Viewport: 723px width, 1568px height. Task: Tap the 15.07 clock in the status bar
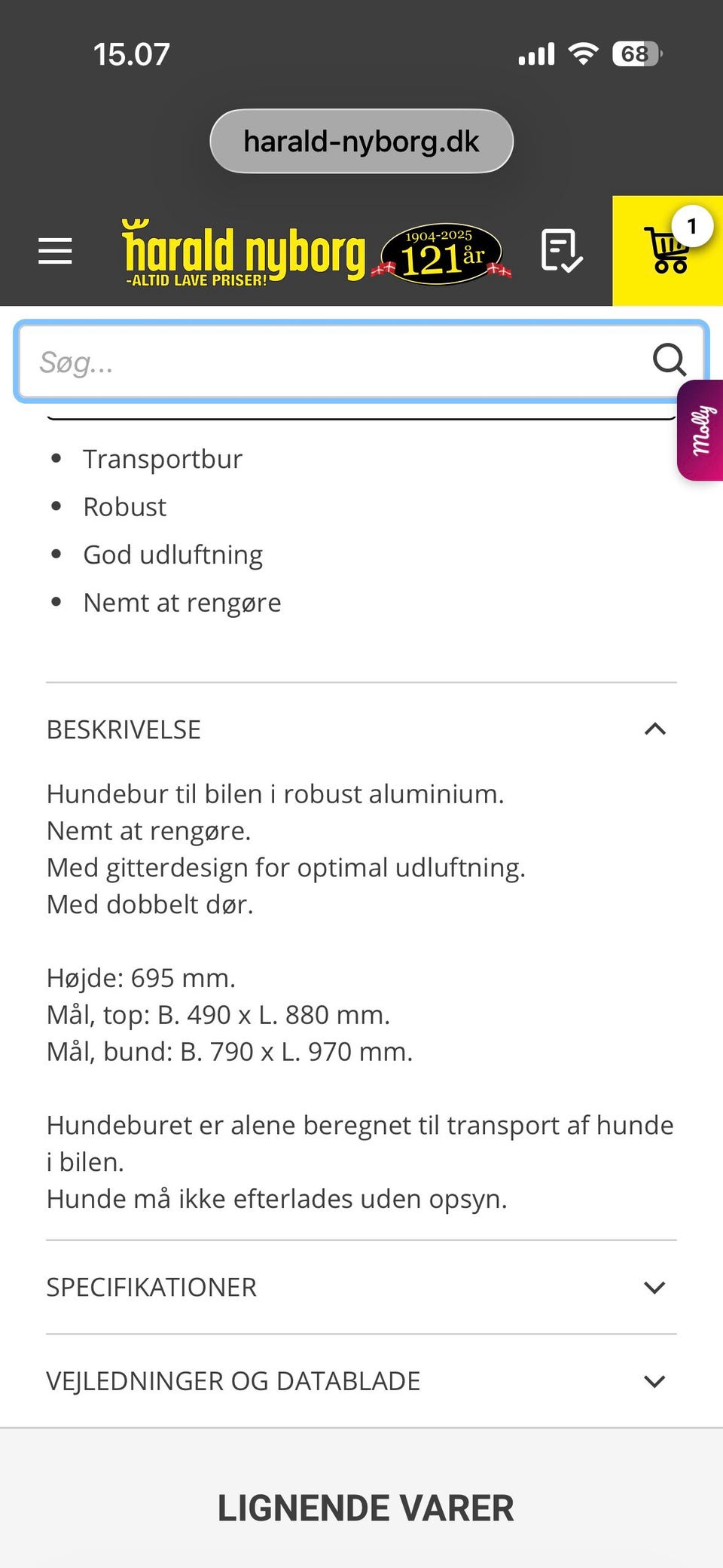click(133, 52)
